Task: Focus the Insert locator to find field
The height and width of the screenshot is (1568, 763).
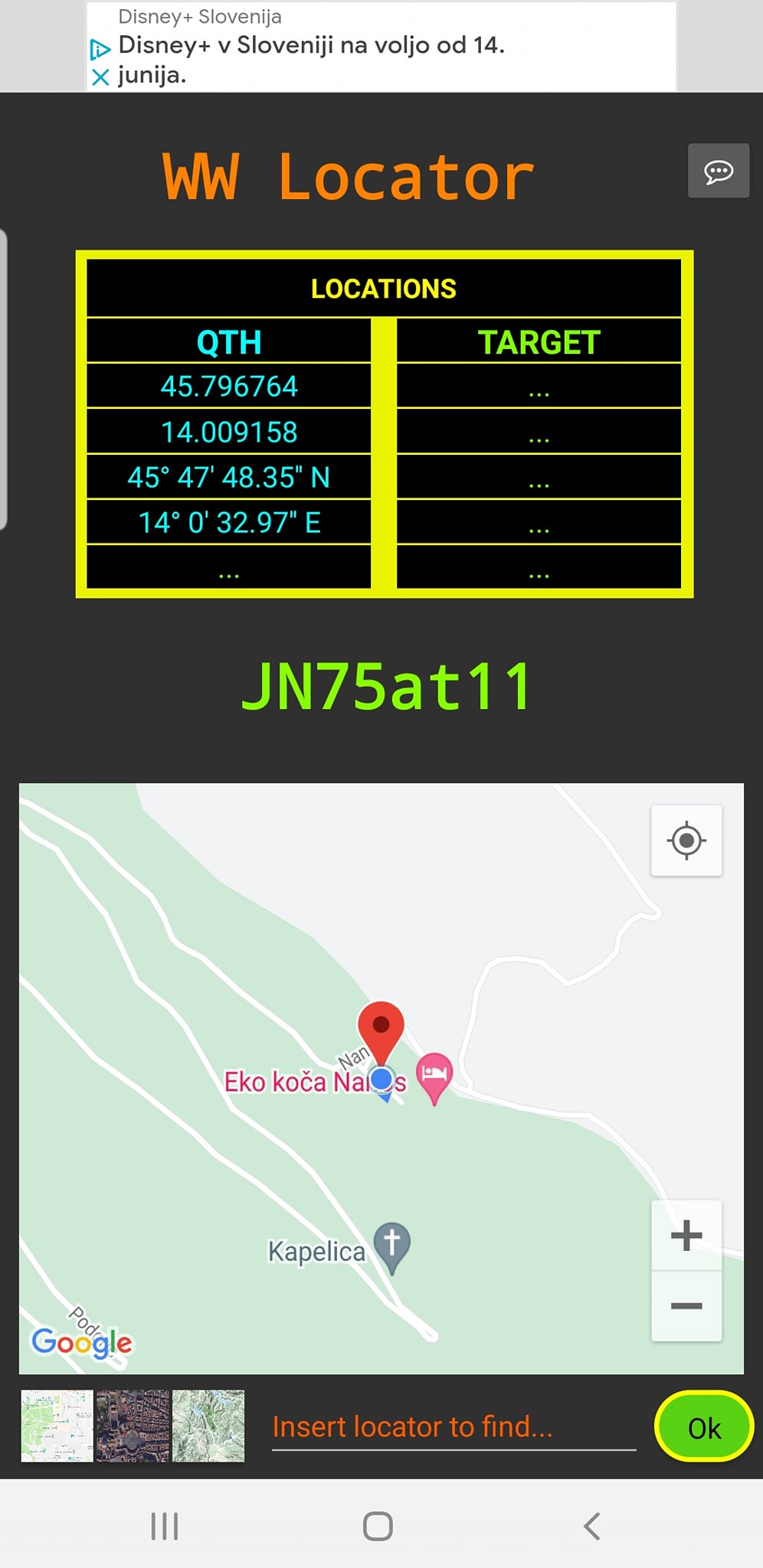Action: click(x=454, y=1427)
